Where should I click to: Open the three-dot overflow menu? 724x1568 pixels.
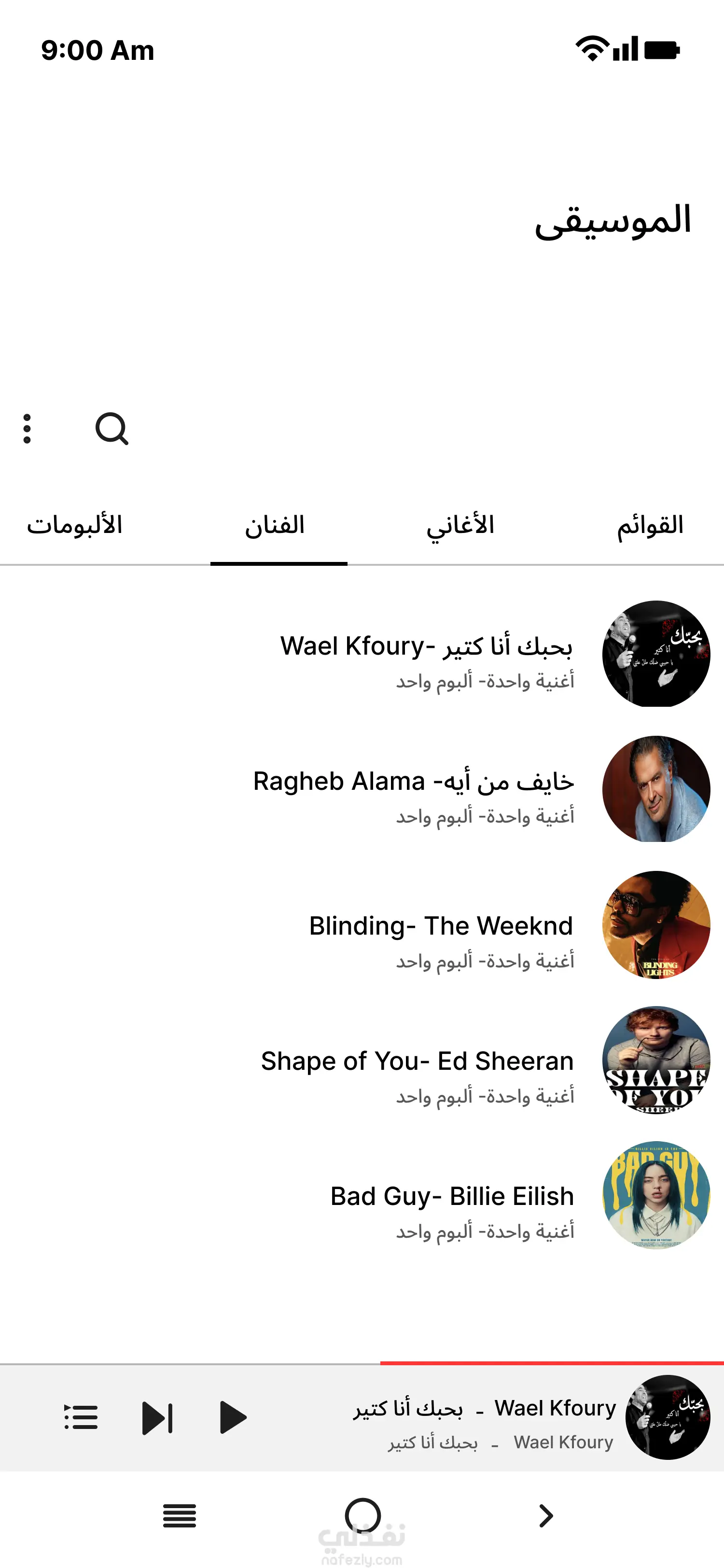pos(27,429)
